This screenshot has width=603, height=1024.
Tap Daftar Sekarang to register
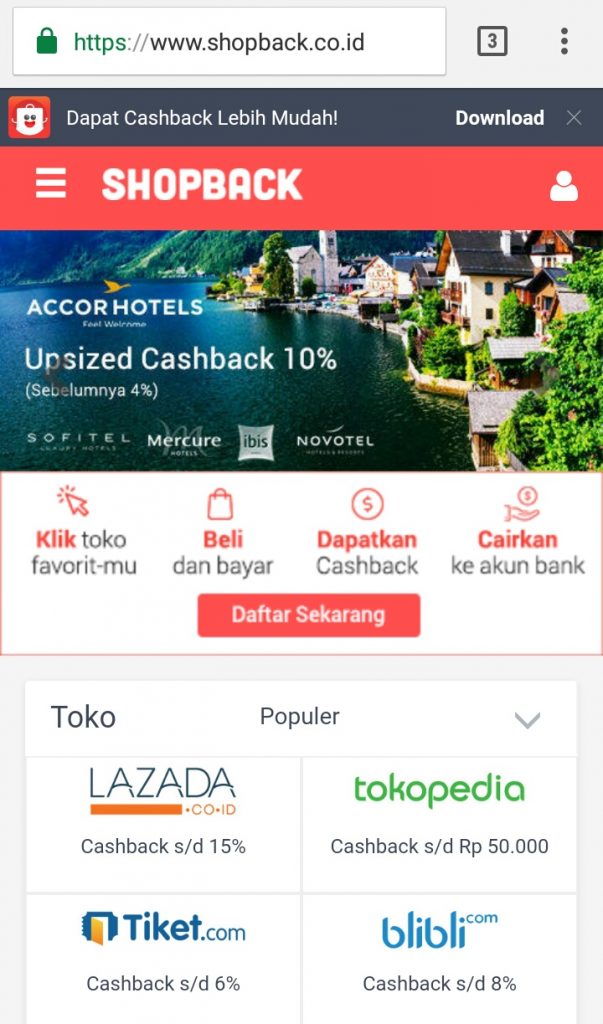(x=308, y=615)
